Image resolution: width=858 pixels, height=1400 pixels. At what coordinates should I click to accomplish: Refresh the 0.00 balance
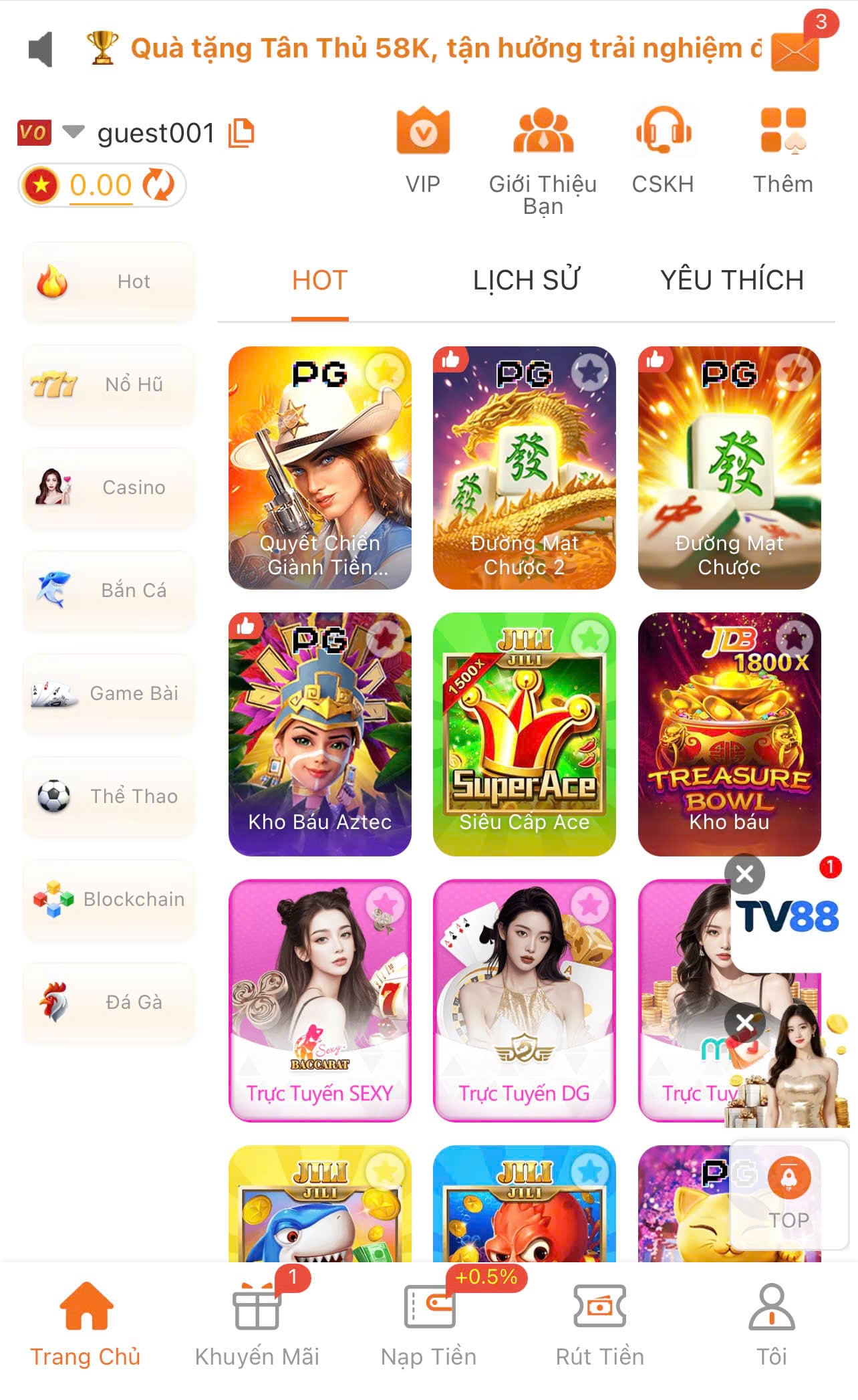[158, 185]
